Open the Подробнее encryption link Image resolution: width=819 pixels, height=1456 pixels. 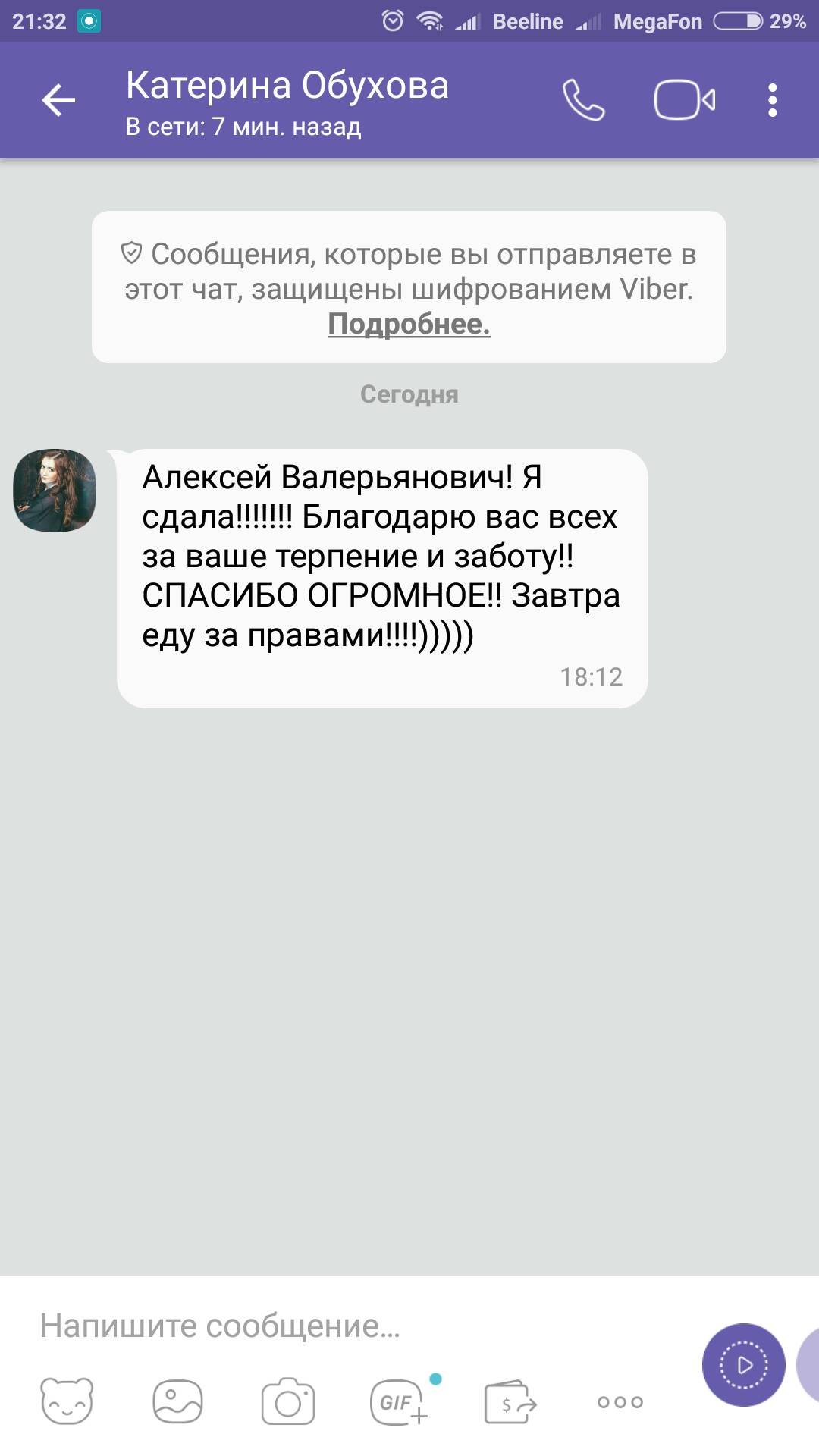pos(409,324)
